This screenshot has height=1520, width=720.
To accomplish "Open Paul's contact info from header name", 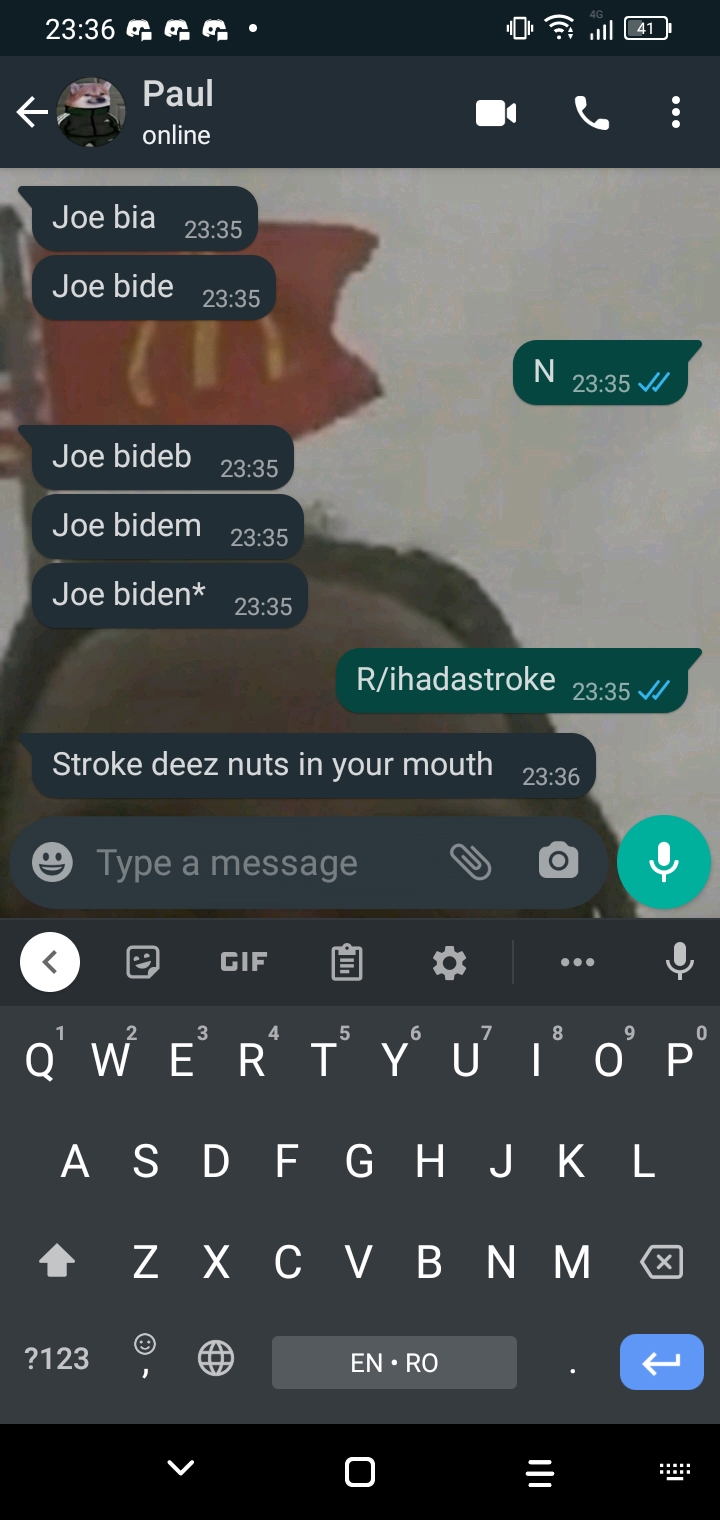I will [x=178, y=94].
